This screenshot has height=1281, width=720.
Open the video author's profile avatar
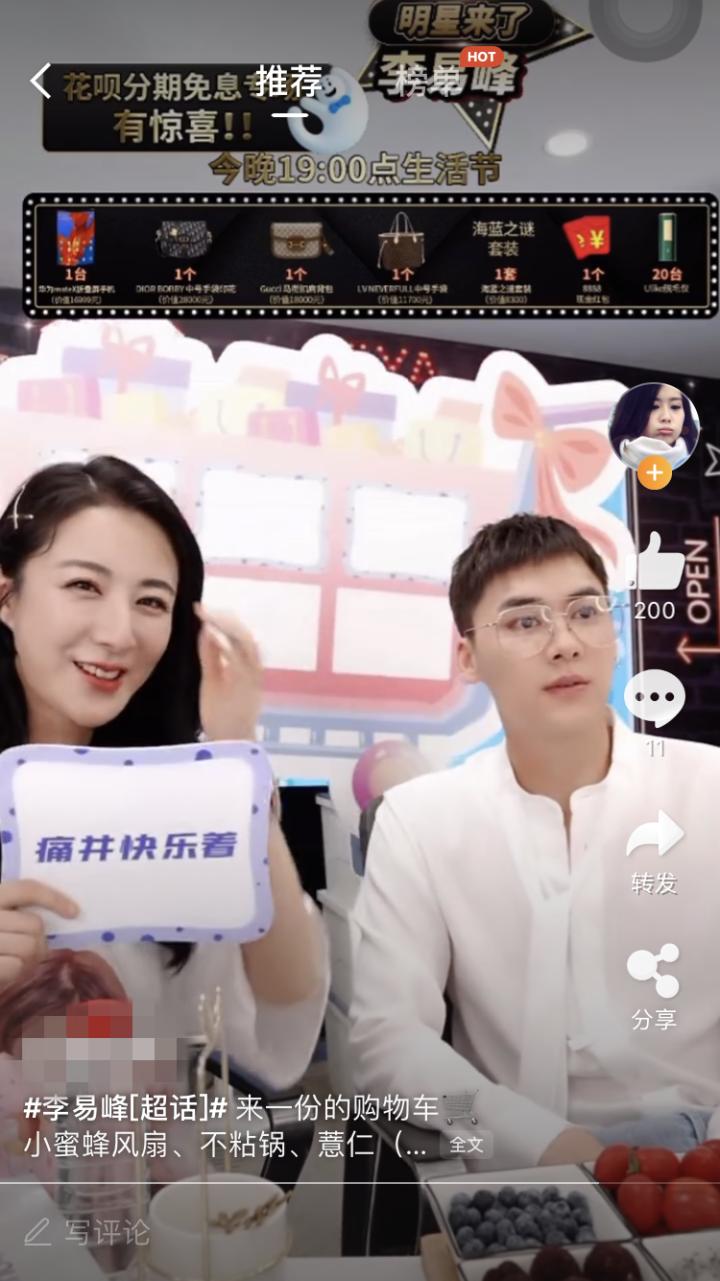pyautogui.click(x=653, y=424)
